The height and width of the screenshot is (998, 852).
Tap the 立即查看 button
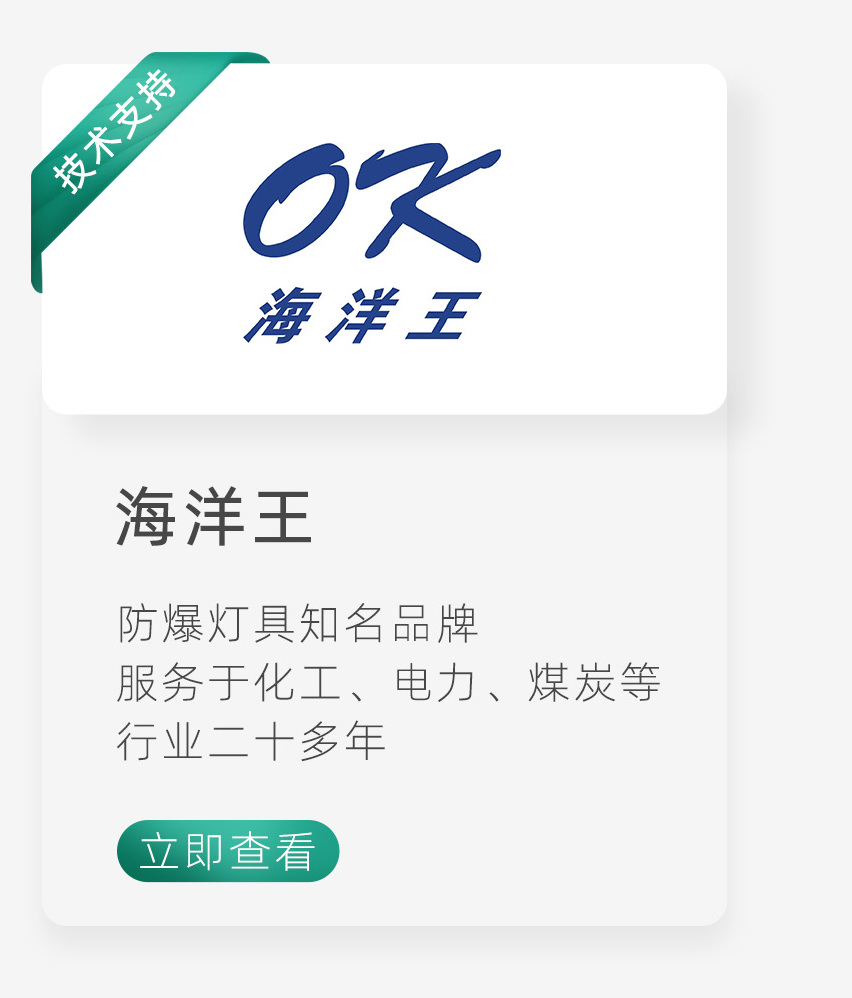[x=228, y=851]
